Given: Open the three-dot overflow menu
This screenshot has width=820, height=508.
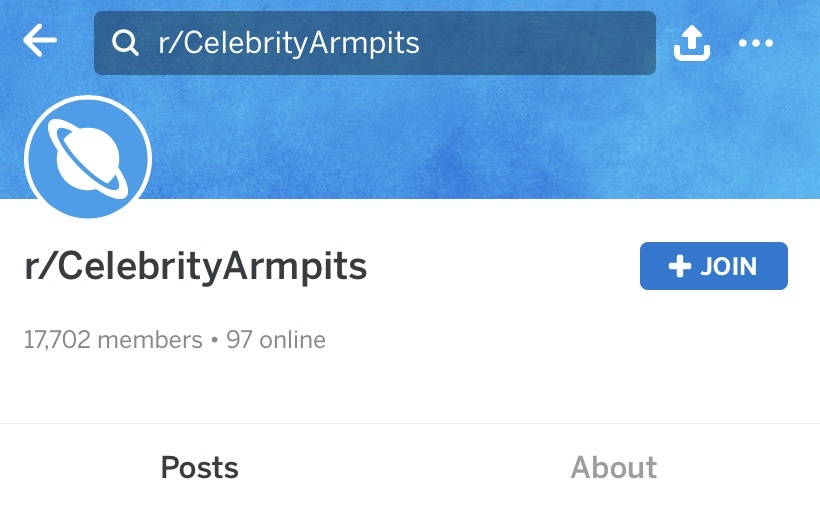Looking at the screenshot, I should coord(756,43).
